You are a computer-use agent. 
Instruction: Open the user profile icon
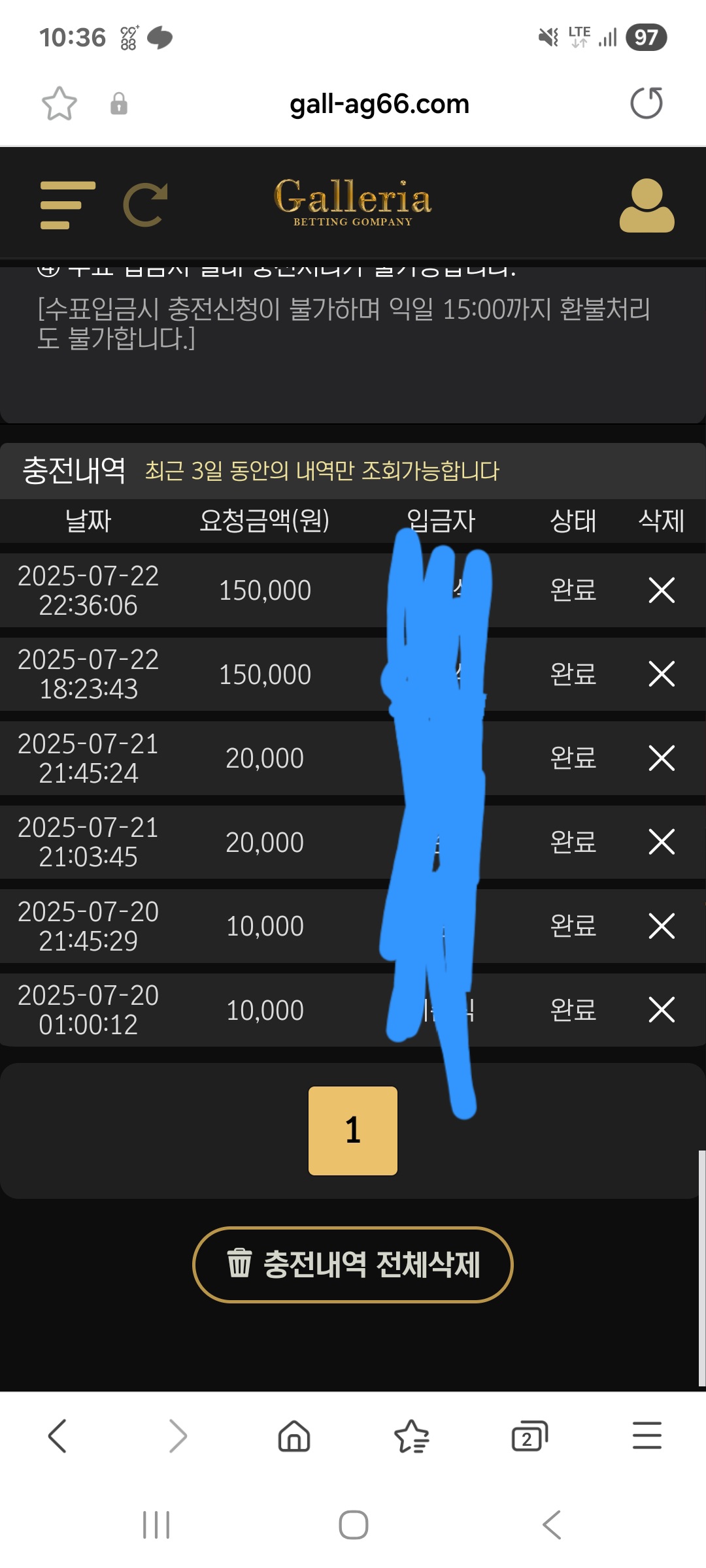coord(647,205)
